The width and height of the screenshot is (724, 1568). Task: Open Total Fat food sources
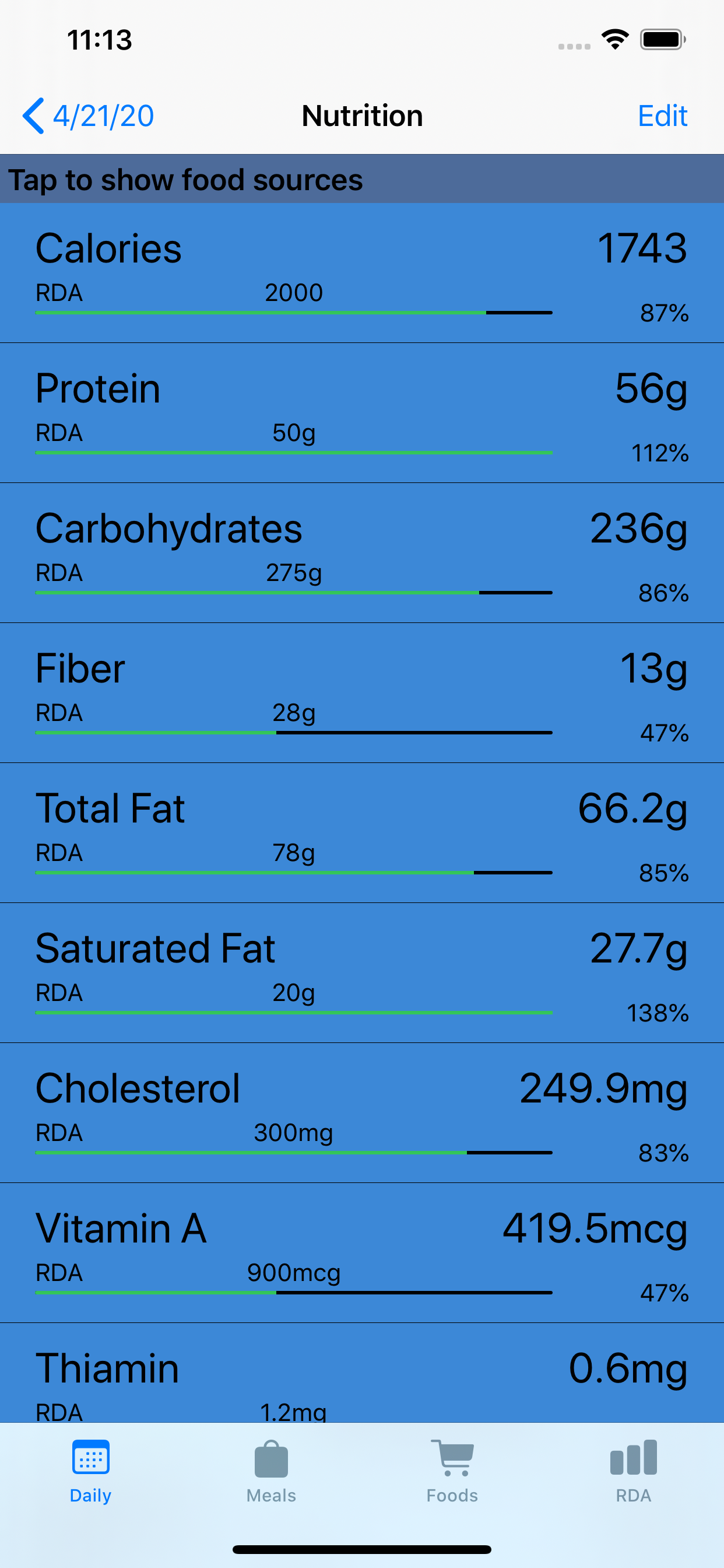[x=362, y=832]
